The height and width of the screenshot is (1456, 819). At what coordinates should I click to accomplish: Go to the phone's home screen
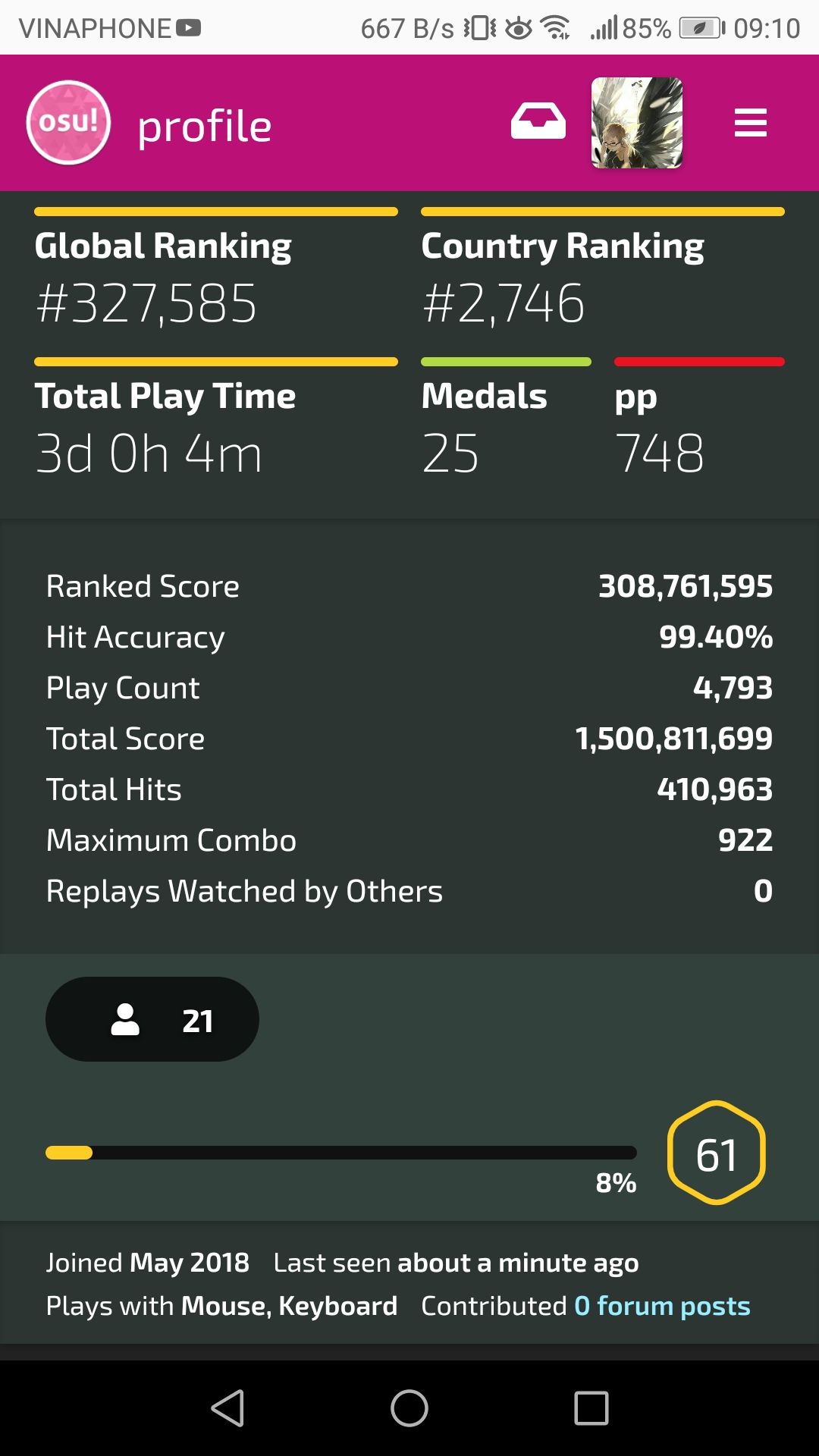tap(409, 1408)
